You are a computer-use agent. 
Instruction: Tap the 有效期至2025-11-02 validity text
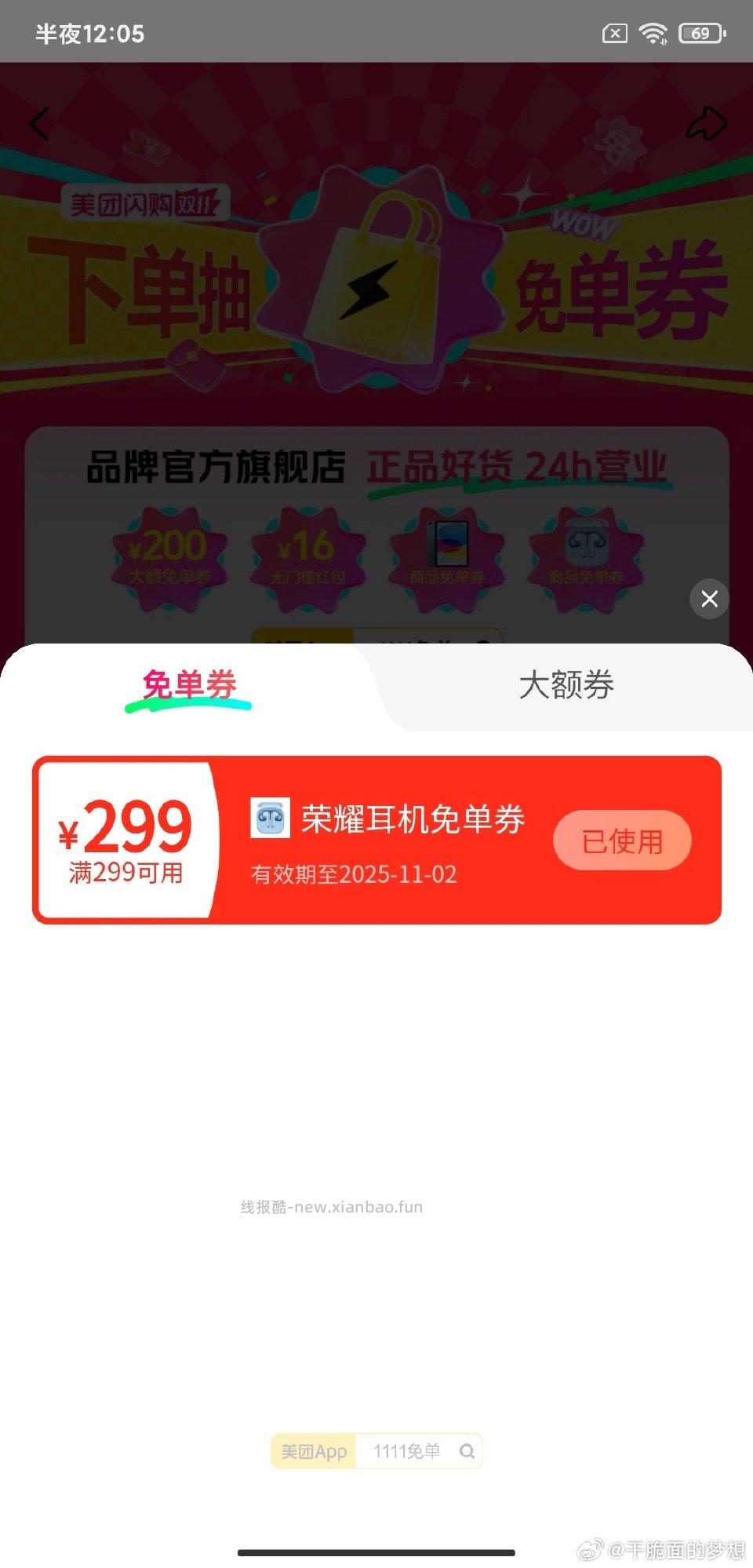(x=353, y=873)
